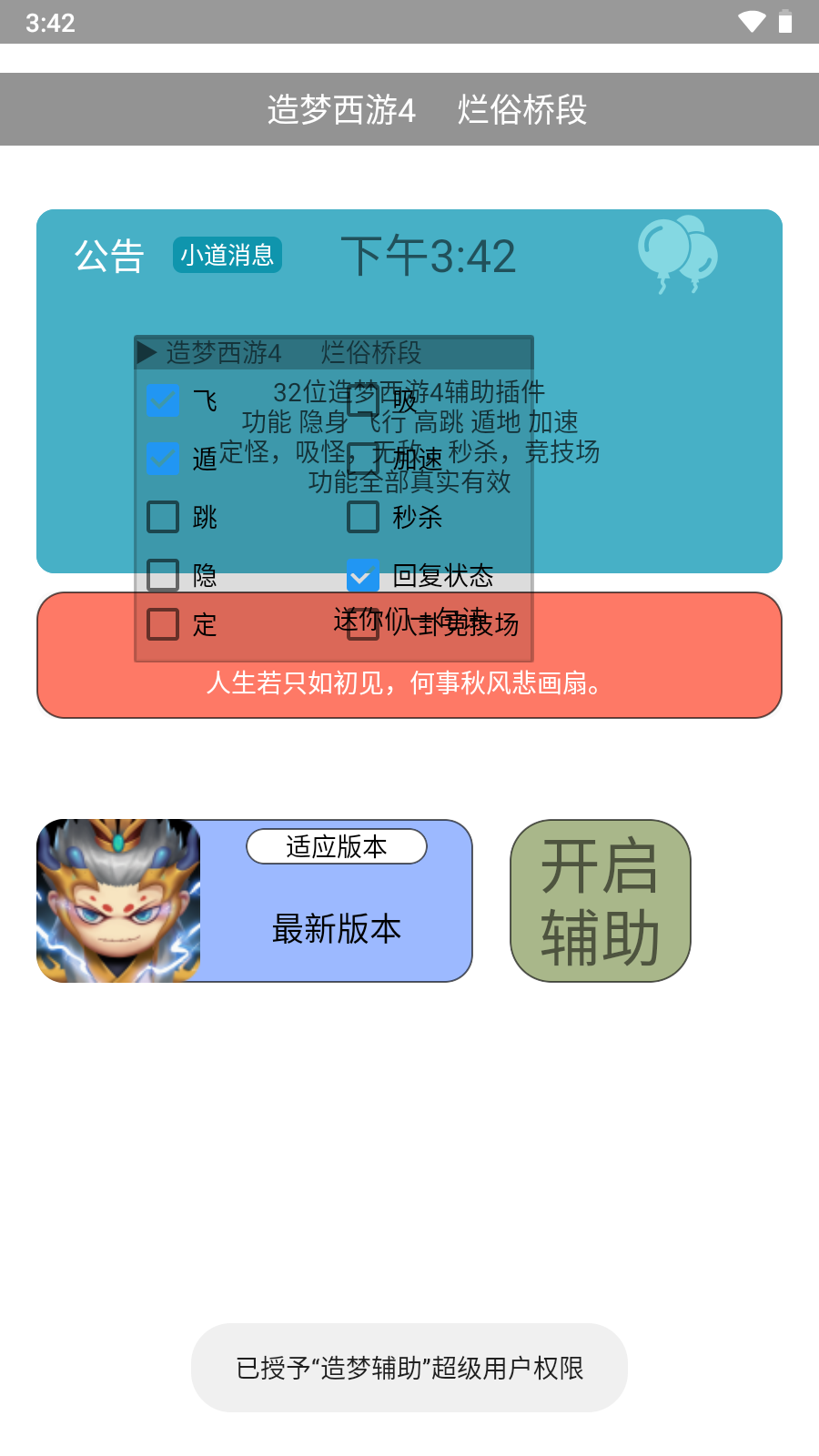Enable the 秒杀 checkbox
Image resolution: width=819 pixels, height=1456 pixels.
pos(363,517)
